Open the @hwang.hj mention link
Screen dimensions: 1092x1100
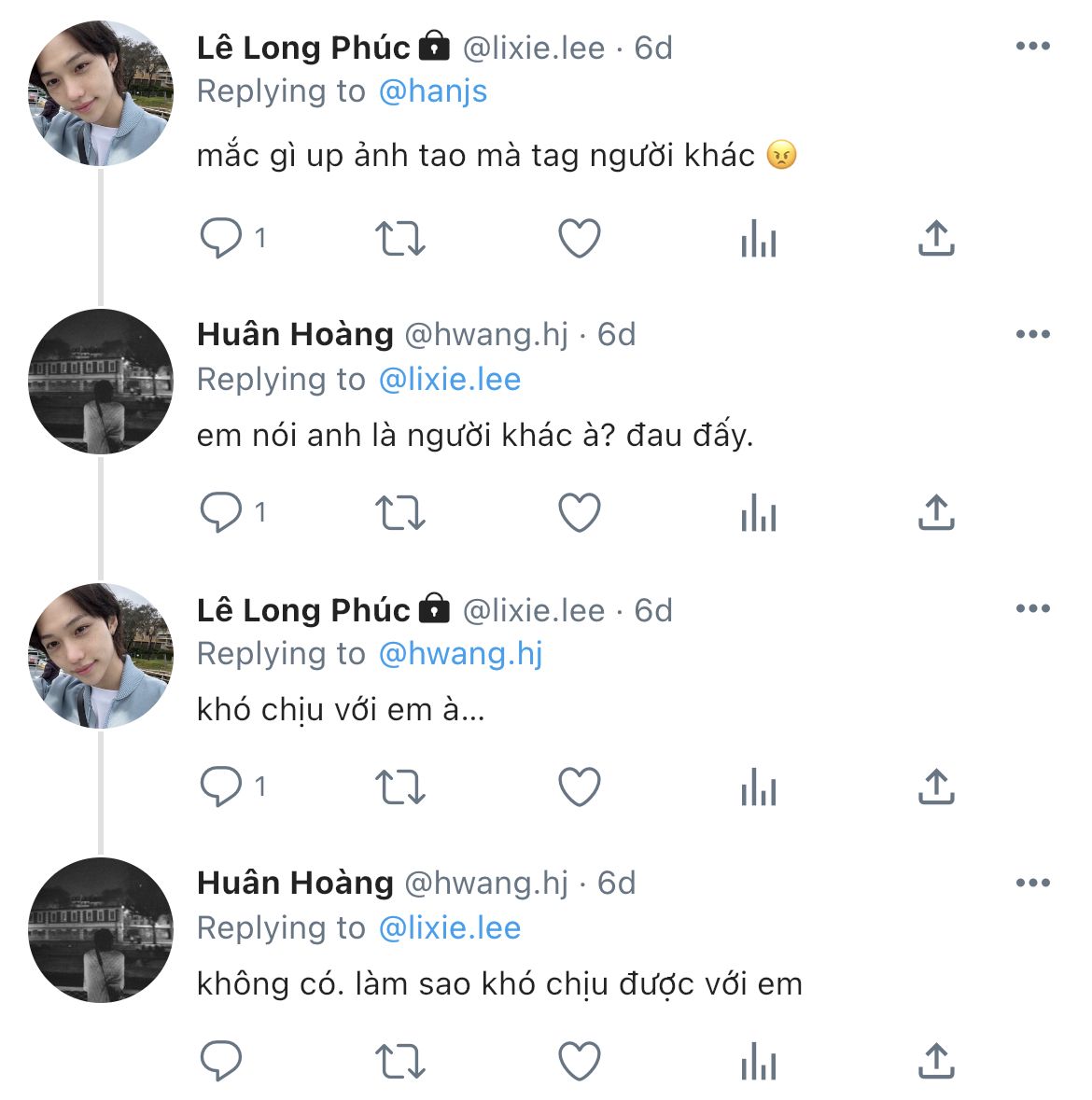click(x=460, y=654)
